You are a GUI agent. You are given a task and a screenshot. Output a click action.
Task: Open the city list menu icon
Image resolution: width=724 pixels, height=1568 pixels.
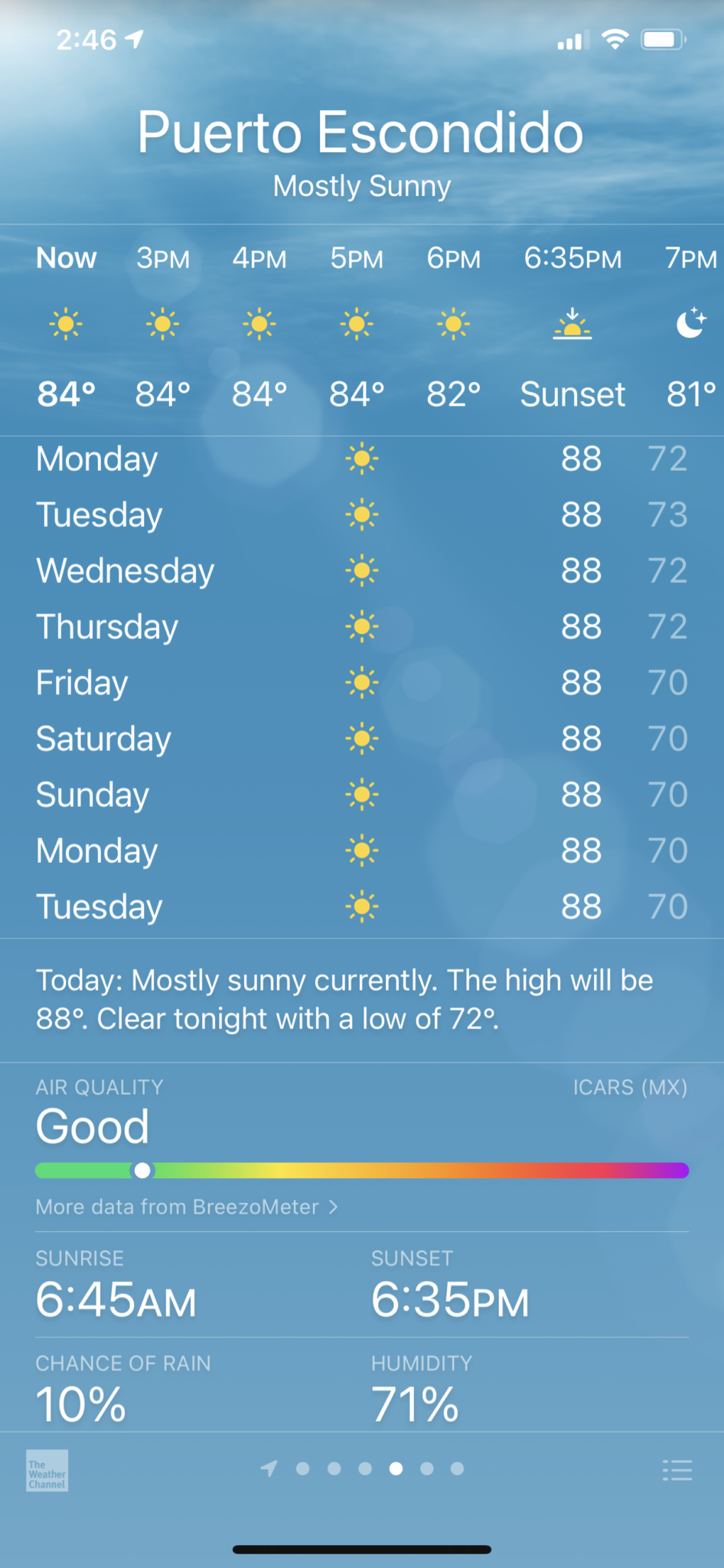[x=677, y=1470]
